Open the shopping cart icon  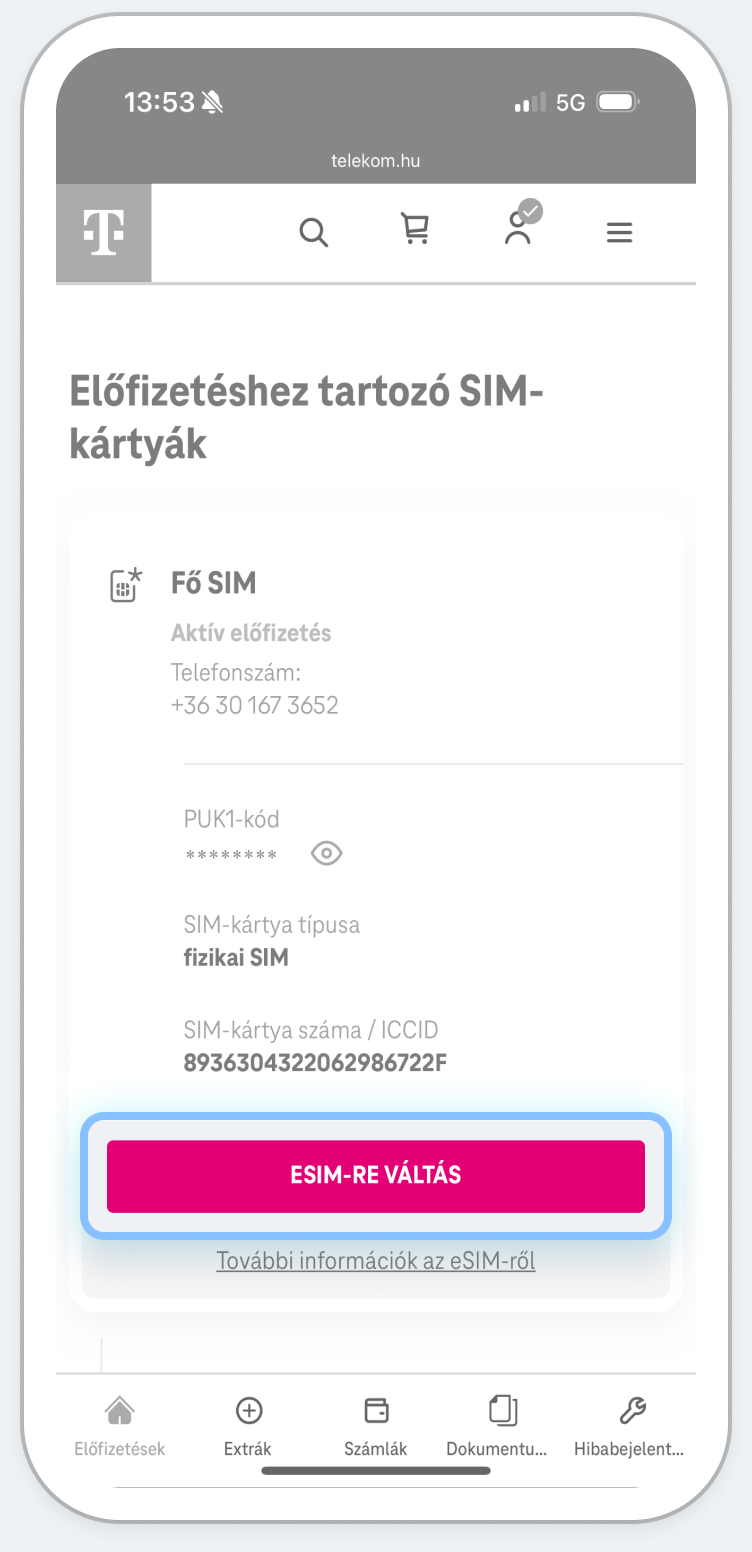(x=416, y=230)
